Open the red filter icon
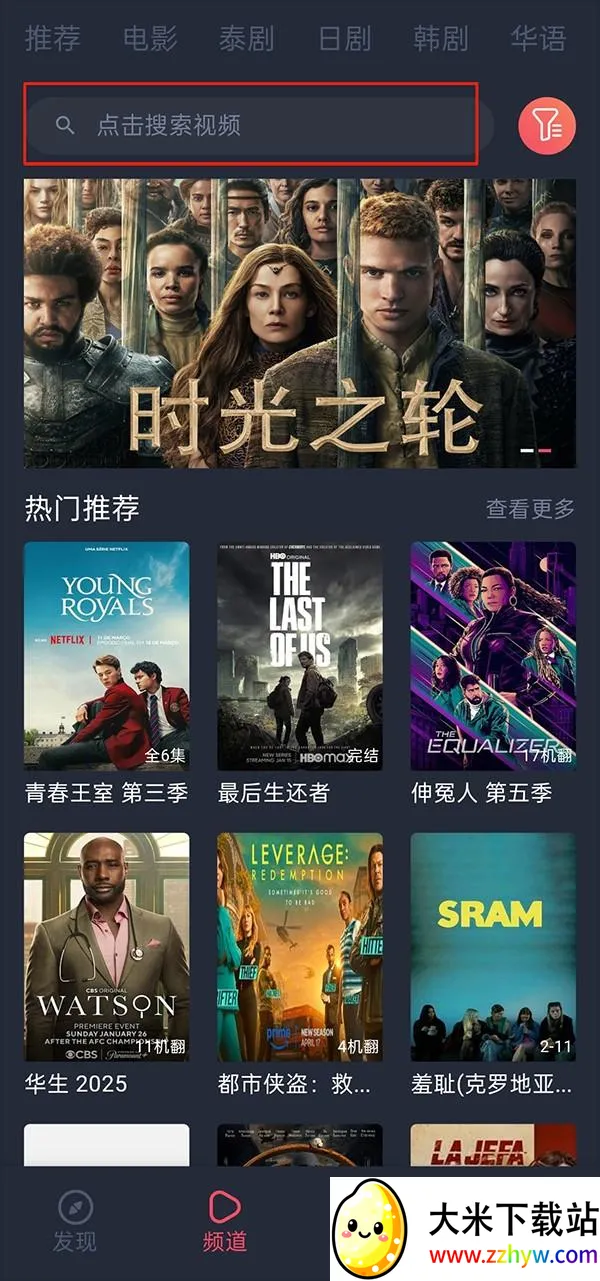The height and width of the screenshot is (1281, 600). click(546, 126)
